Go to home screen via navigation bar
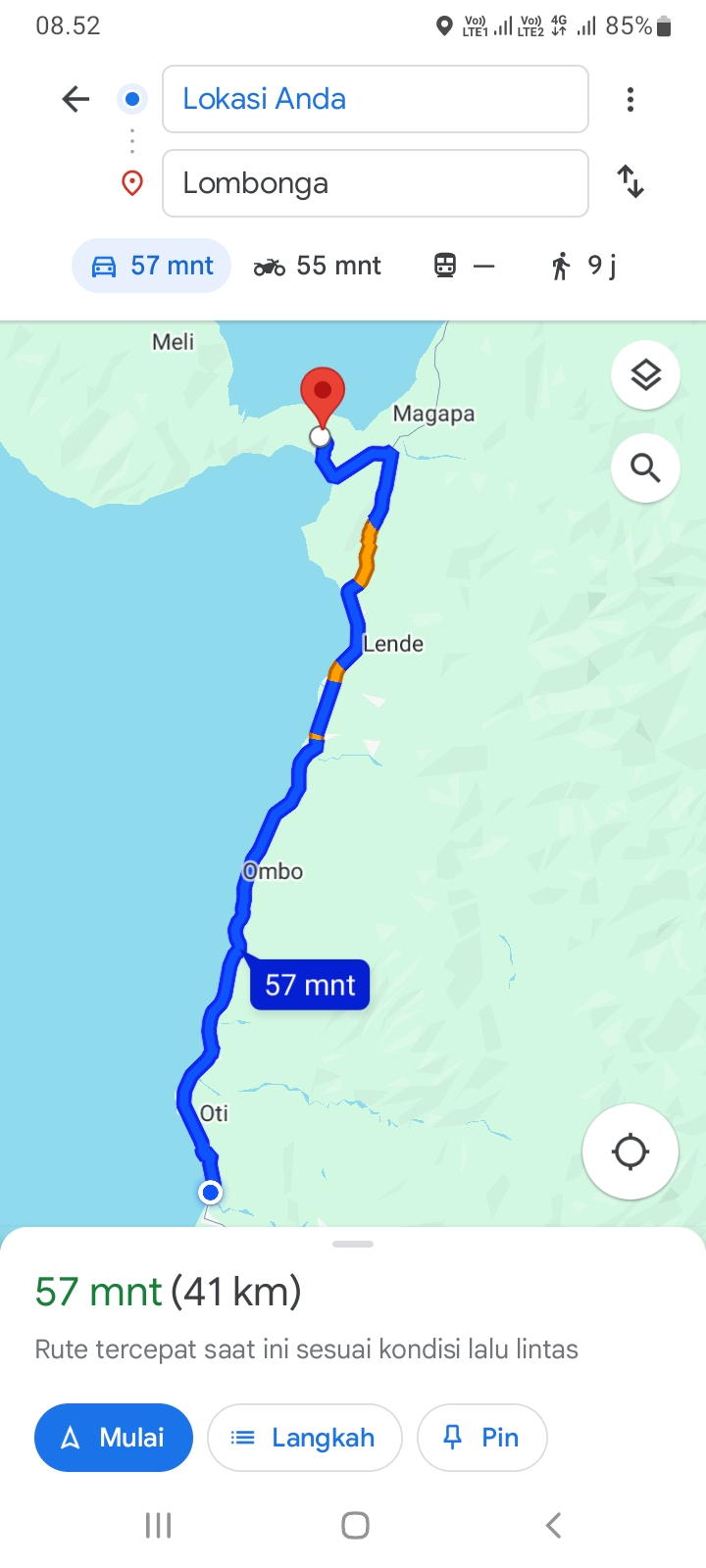This screenshot has height=1568, width=706. tap(355, 1525)
